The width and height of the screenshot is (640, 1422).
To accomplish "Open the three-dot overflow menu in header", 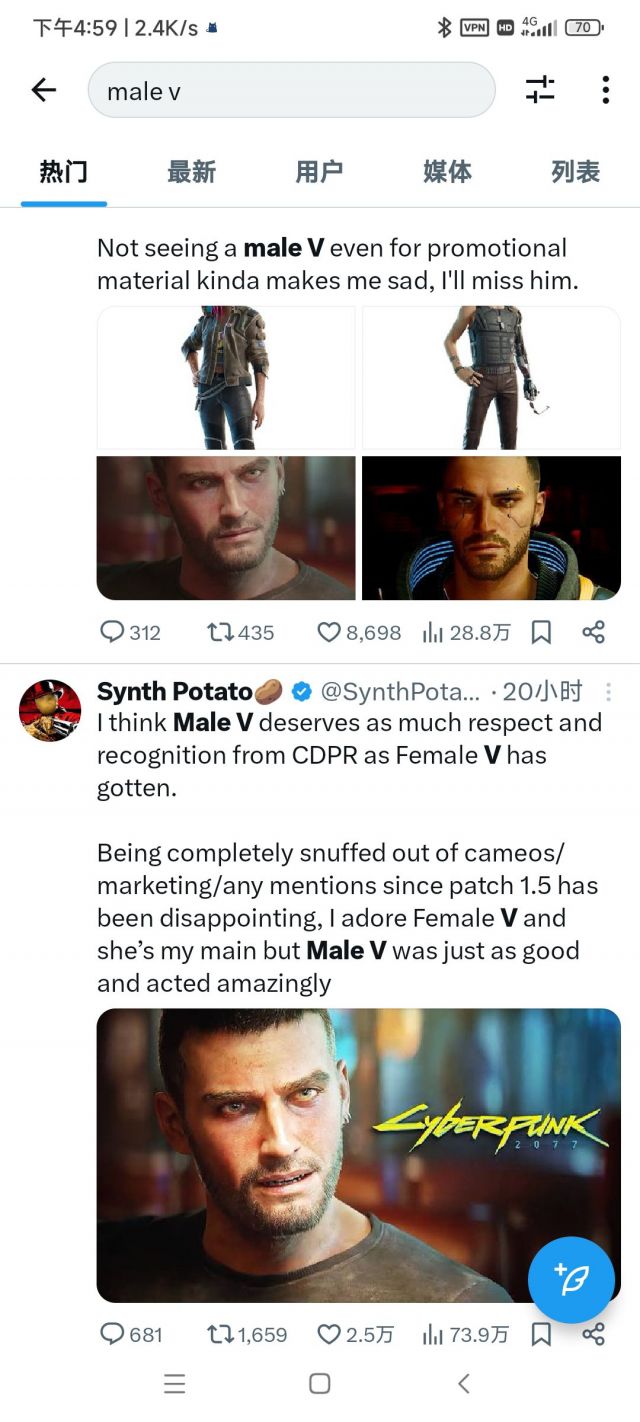I will (605, 90).
